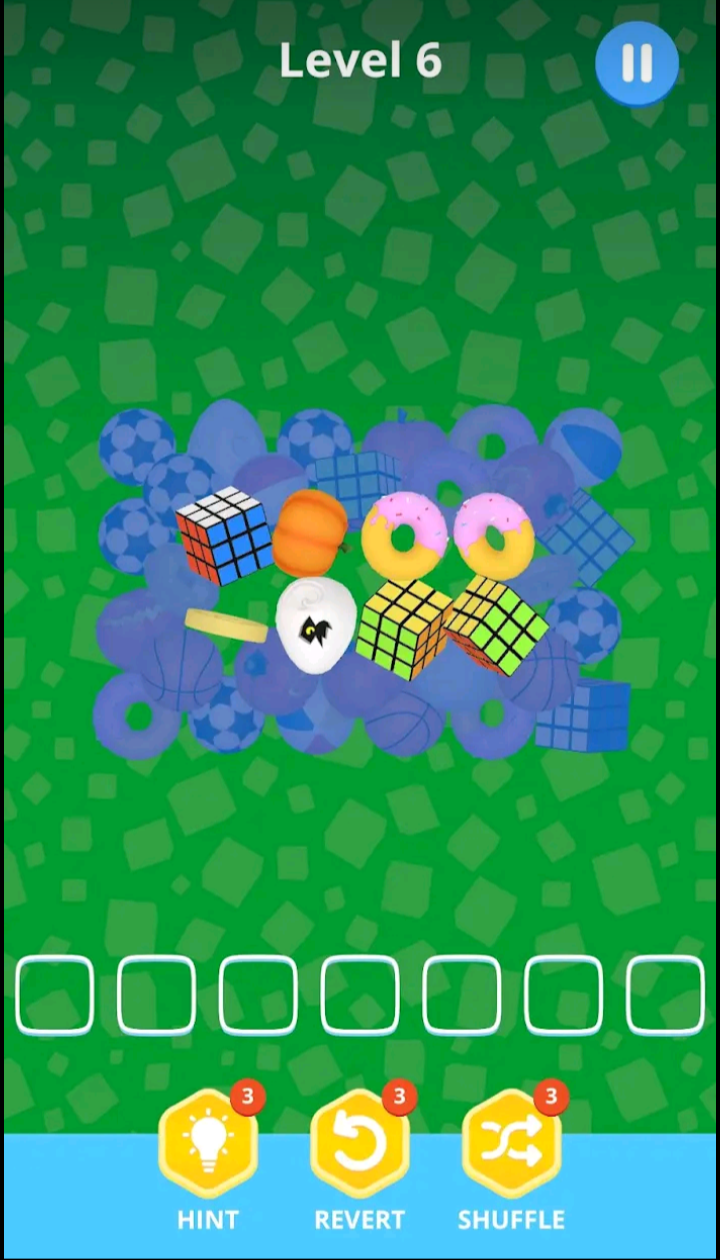The image size is (720, 1260).
Task: Pick the yellow flat disc
Action: [227, 625]
